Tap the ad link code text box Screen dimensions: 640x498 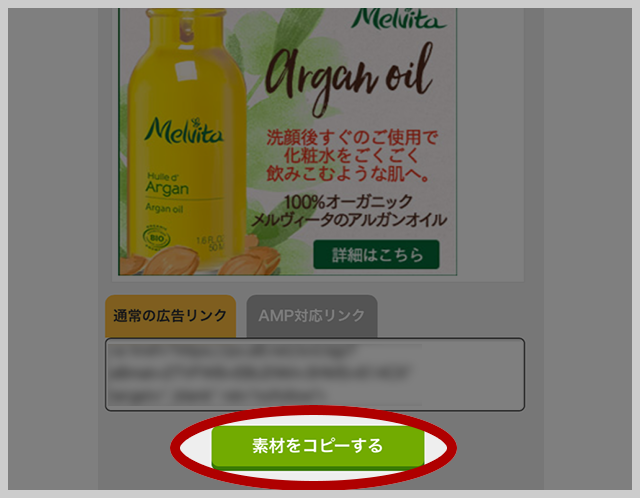pos(315,374)
